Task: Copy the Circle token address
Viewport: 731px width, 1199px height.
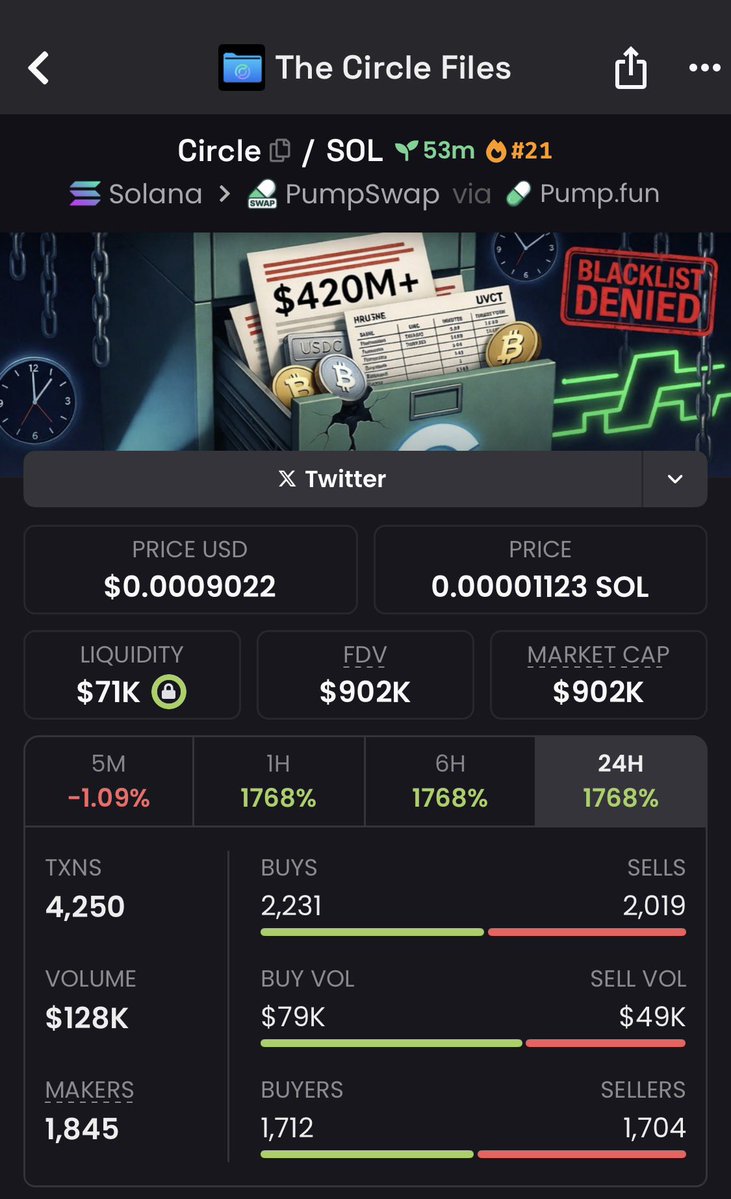Action: pyautogui.click(x=280, y=151)
